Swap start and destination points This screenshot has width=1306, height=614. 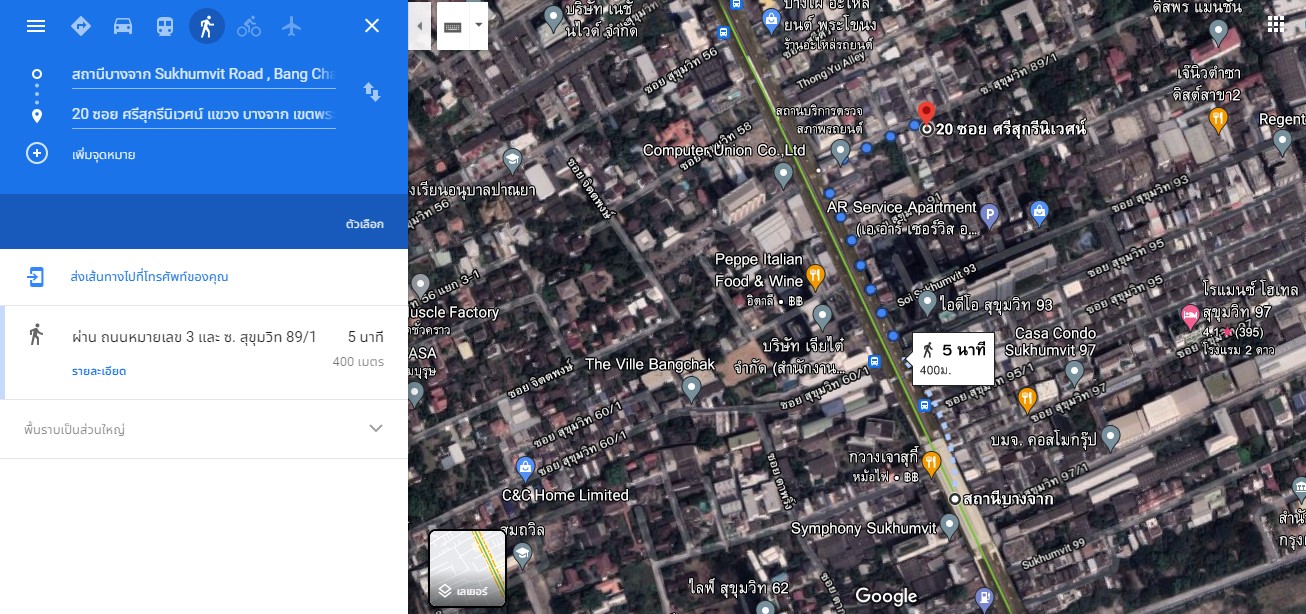[x=372, y=93]
